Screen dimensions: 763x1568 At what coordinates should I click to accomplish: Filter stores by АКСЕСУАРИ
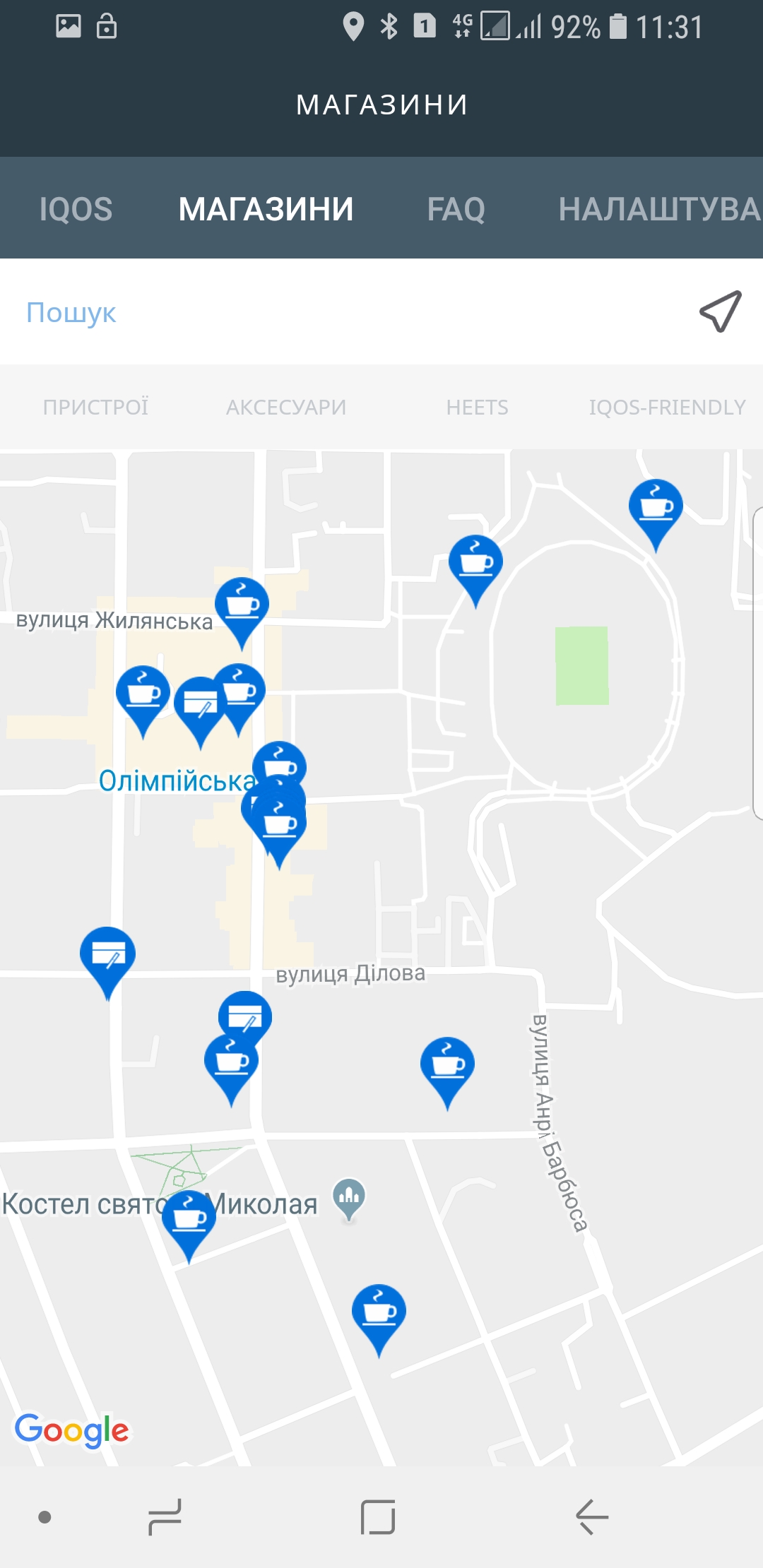tap(286, 407)
